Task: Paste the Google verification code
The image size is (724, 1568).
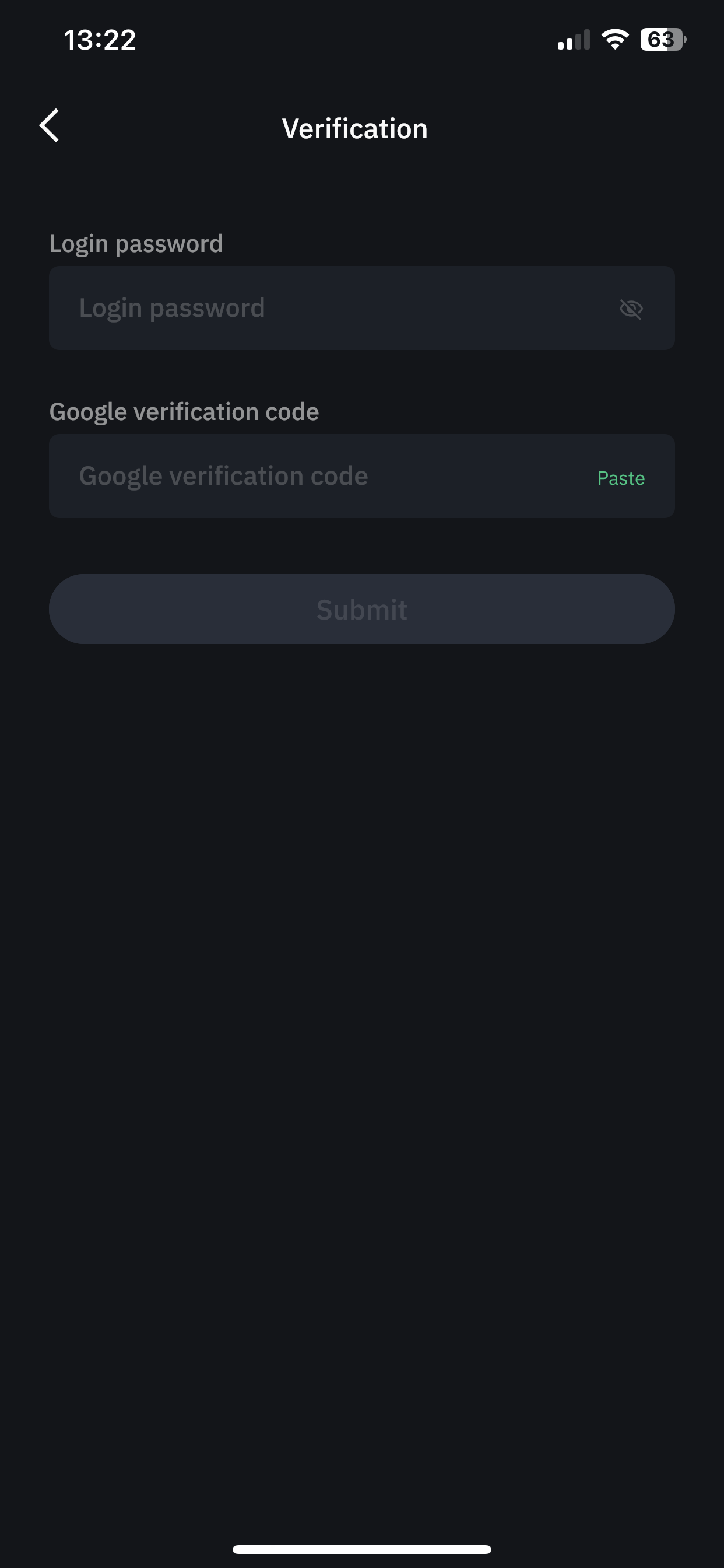Action: [x=621, y=478]
